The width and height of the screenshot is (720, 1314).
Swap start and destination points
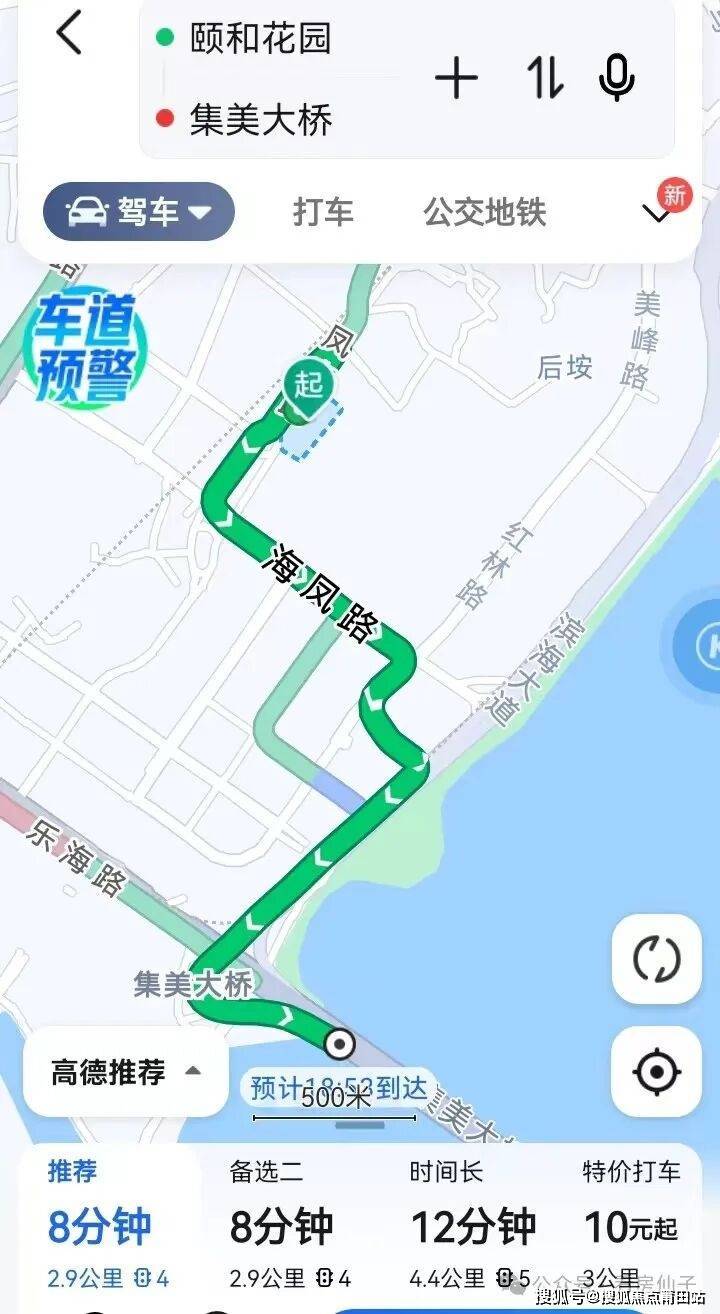pos(545,78)
